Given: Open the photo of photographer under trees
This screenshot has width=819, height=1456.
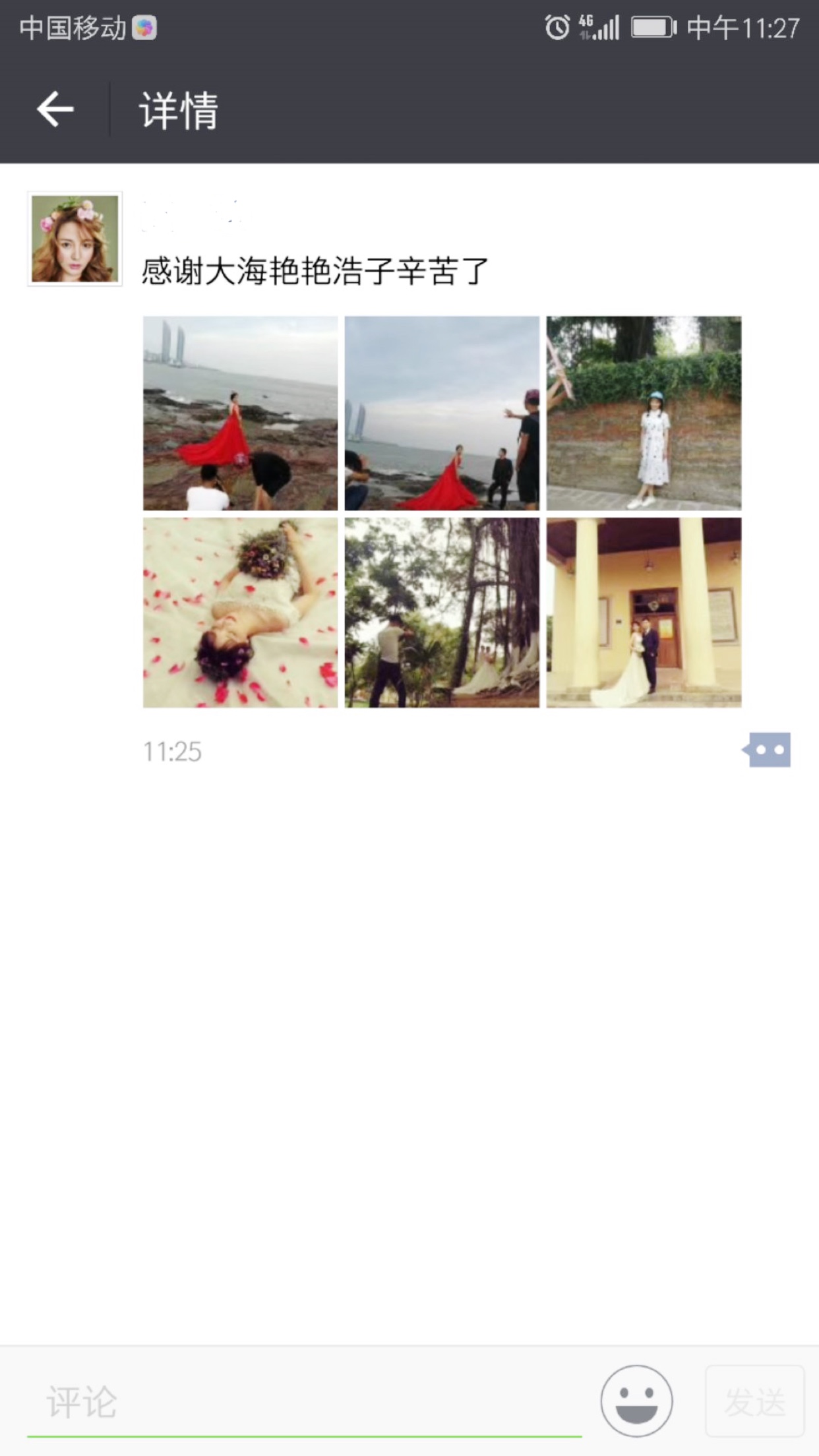Looking at the screenshot, I should click(442, 613).
